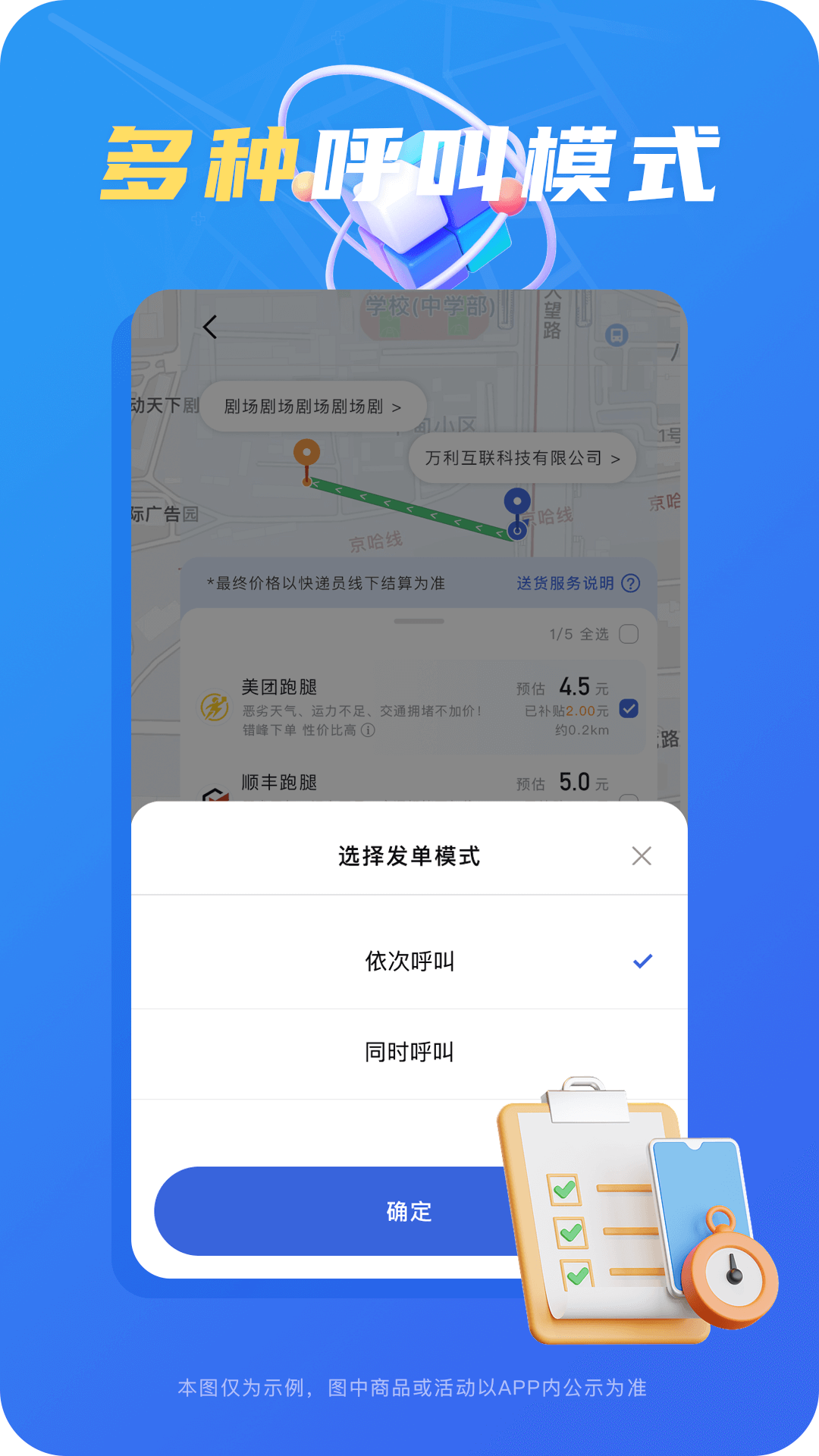Screen dimensions: 819x1456
Task: Uncheck the 美团跑腿 selection checkbox
Action: tap(628, 708)
